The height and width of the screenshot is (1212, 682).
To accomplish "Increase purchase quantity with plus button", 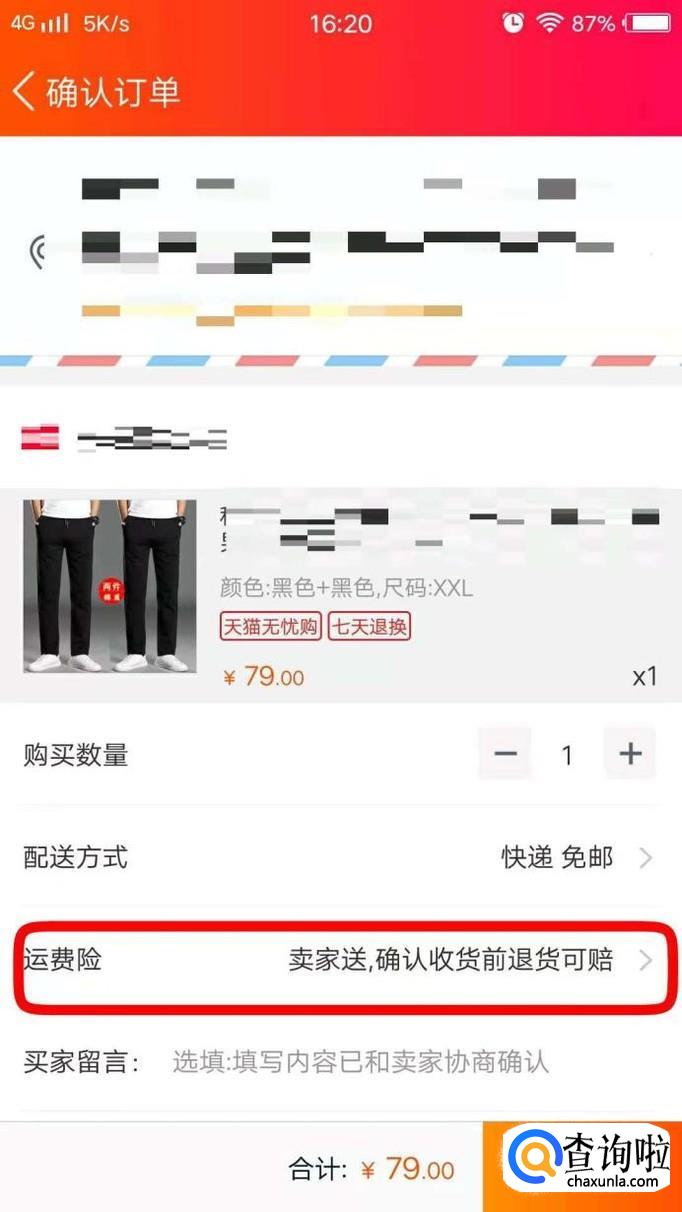I will pyautogui.click(x=630, y=754).
